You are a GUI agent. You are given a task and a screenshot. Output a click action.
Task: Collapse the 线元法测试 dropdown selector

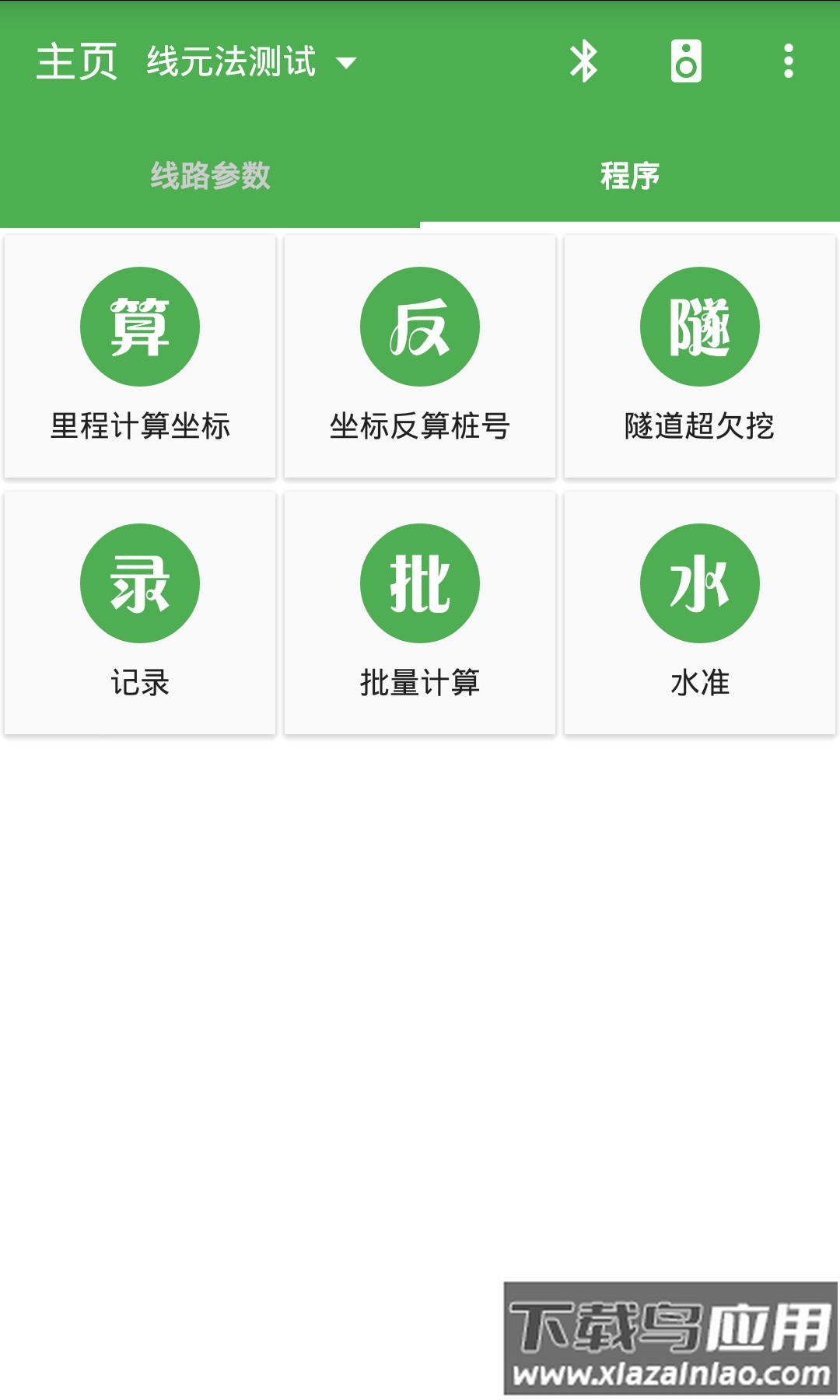point(347,64)
